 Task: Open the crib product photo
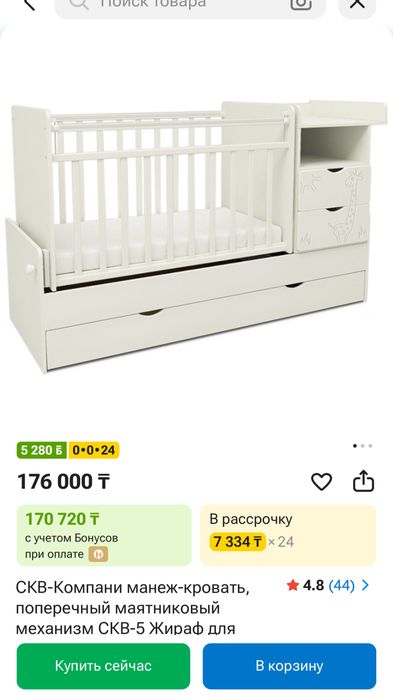[x=196, y=236]
